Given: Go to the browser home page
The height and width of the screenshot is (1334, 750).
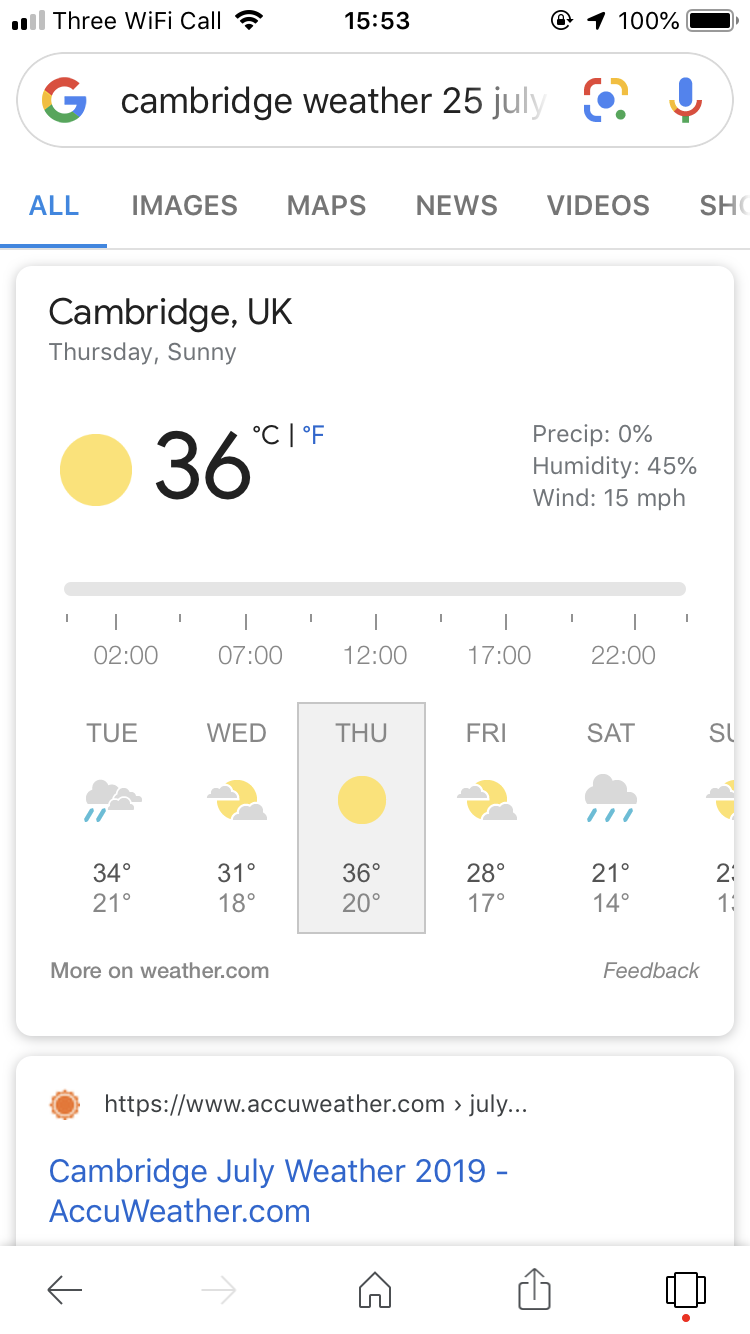Looking at the screenshot, I should [x=375, y=1290].
